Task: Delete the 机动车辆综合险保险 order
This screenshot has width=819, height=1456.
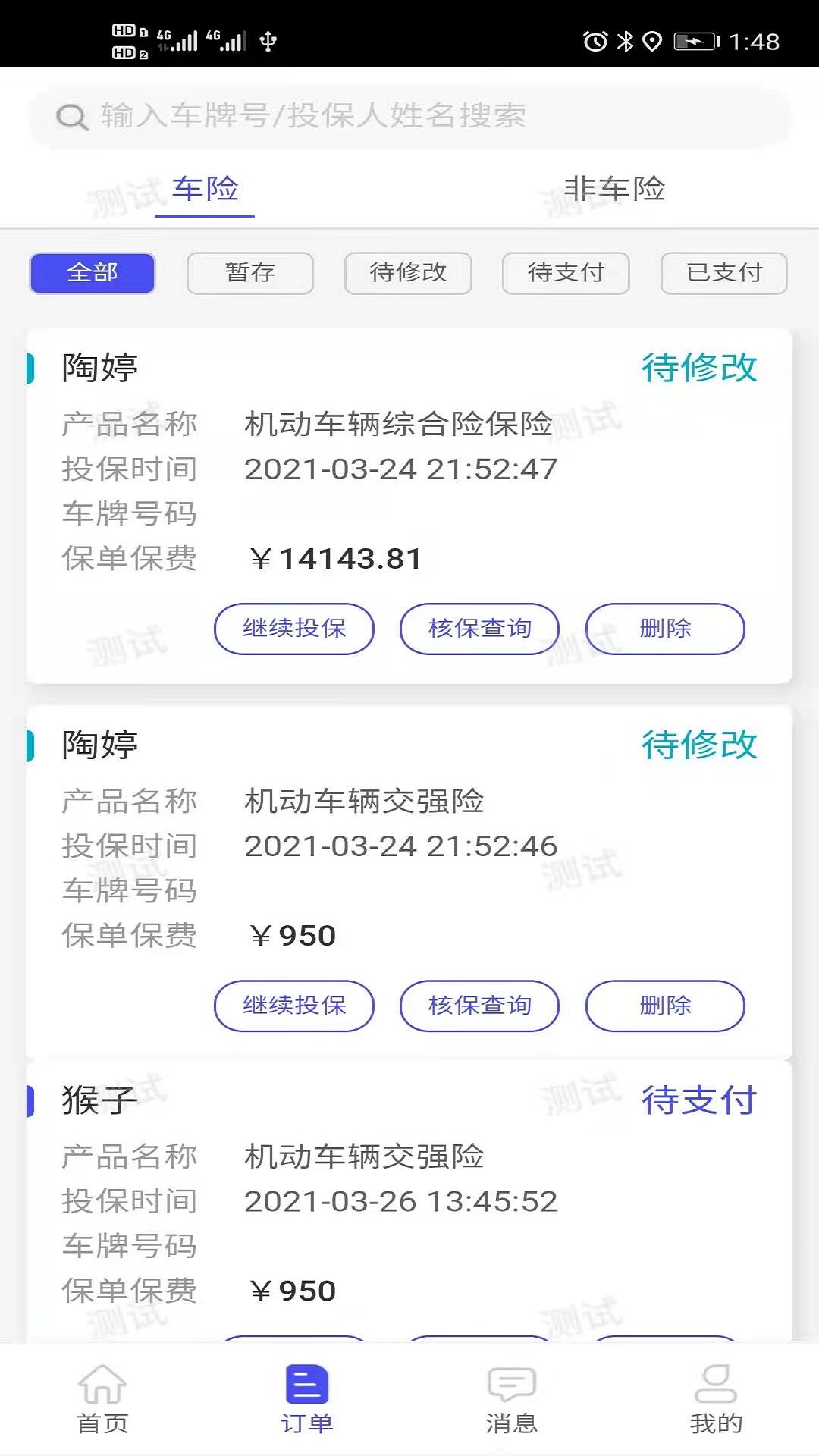Action: click(665, 629)
